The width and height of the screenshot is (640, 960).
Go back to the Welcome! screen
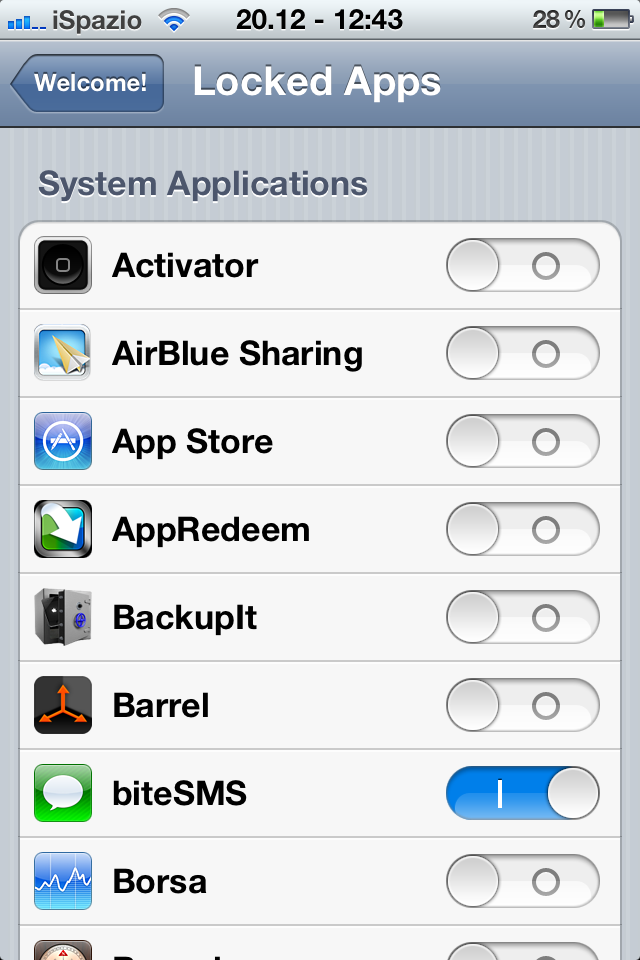[88, 83]
